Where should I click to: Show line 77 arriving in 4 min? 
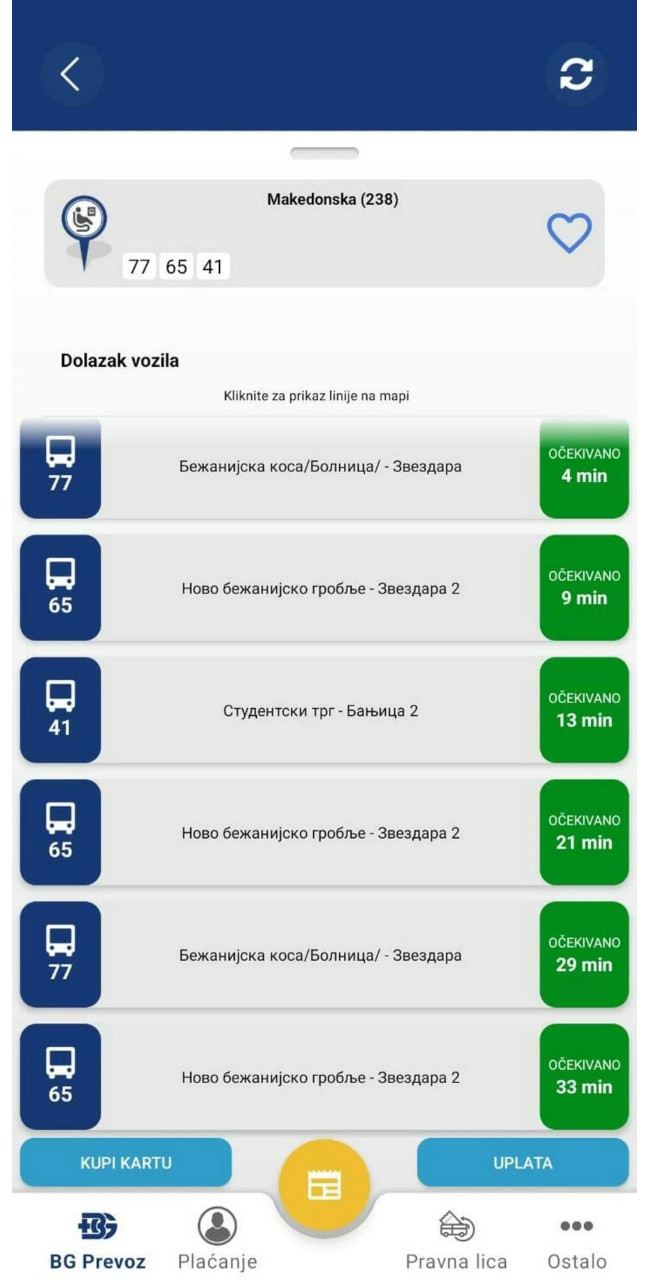coord(320,467)
